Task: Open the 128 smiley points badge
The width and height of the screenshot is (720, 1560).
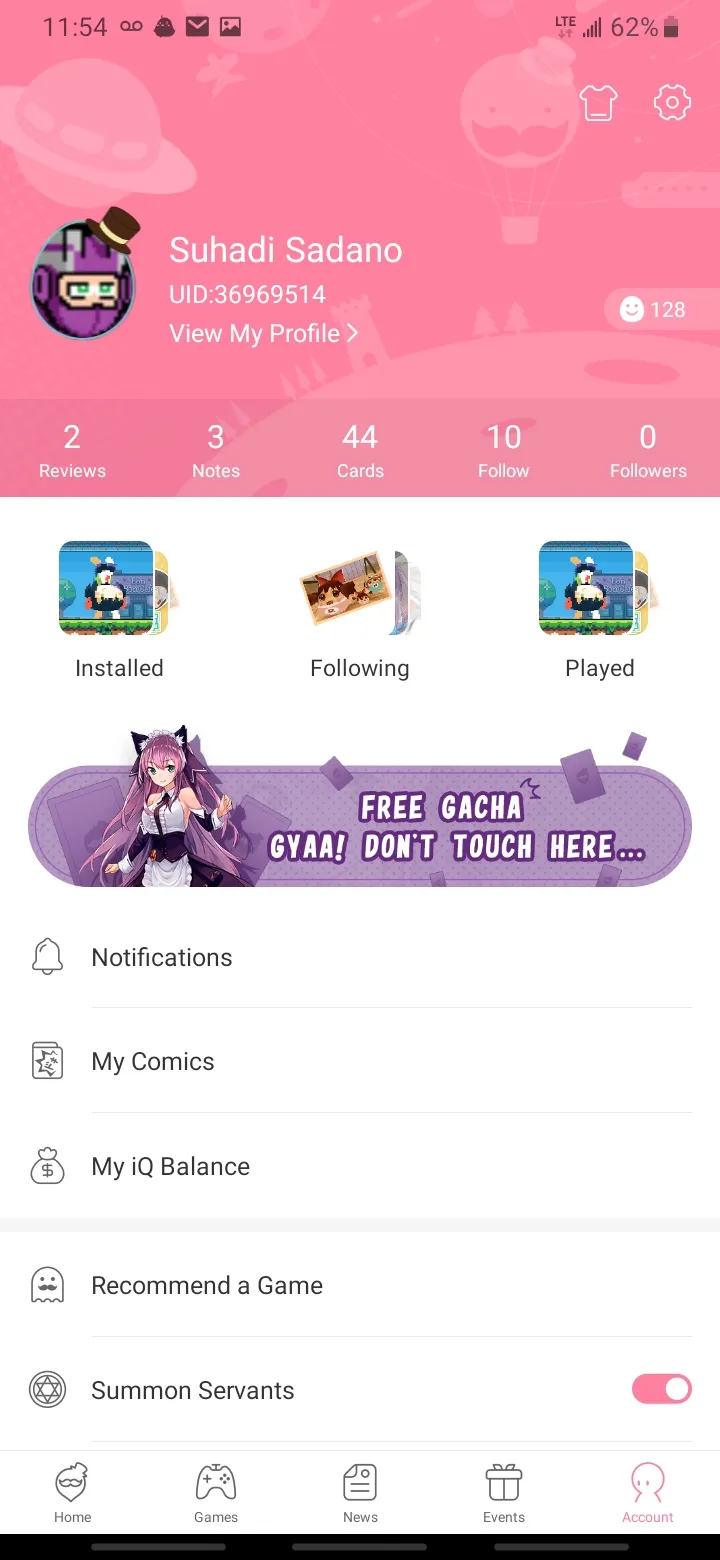Action: click(x=654, y=310)
